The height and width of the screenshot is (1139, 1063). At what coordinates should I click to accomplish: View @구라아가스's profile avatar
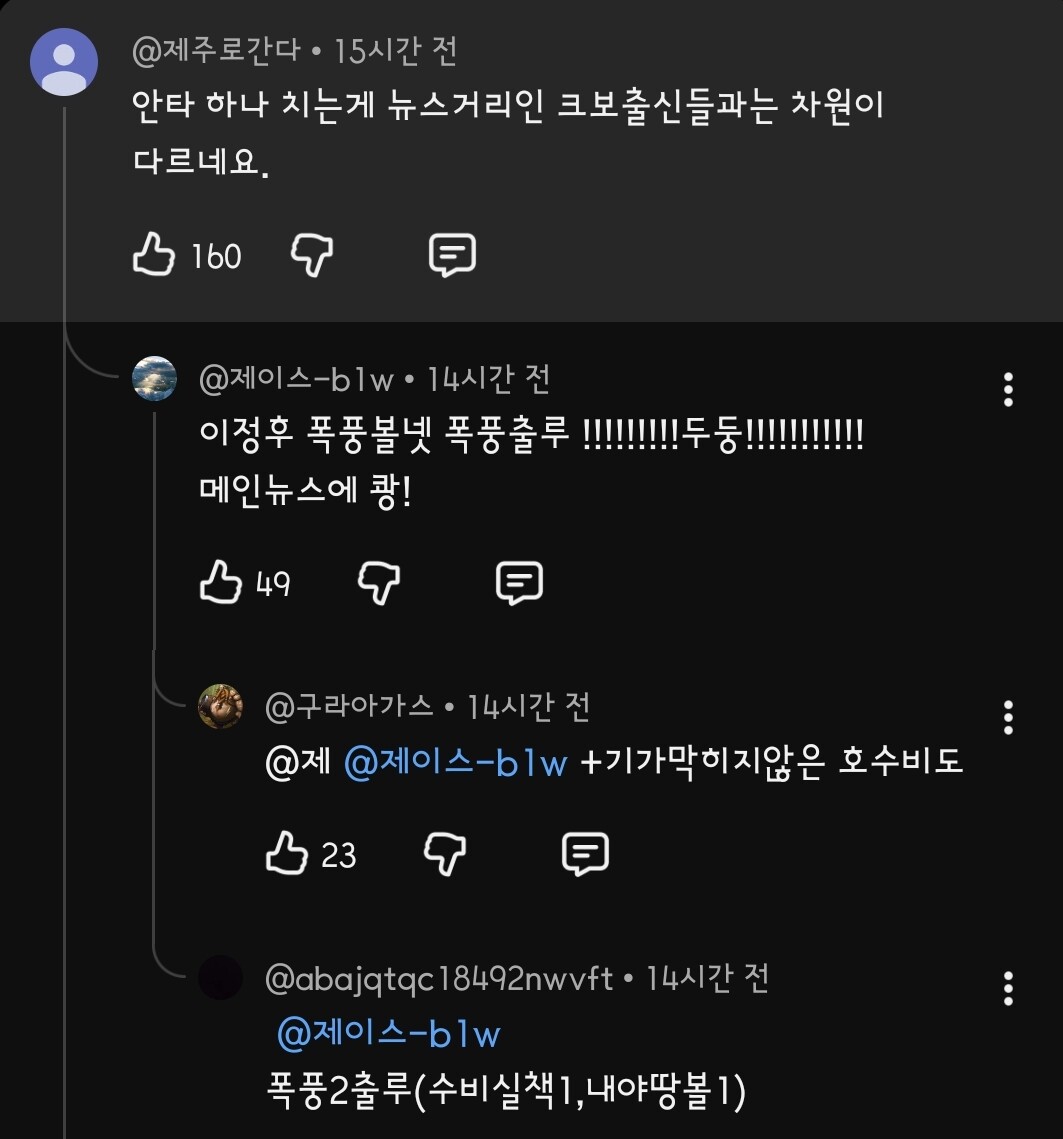(x=220, y=706)
